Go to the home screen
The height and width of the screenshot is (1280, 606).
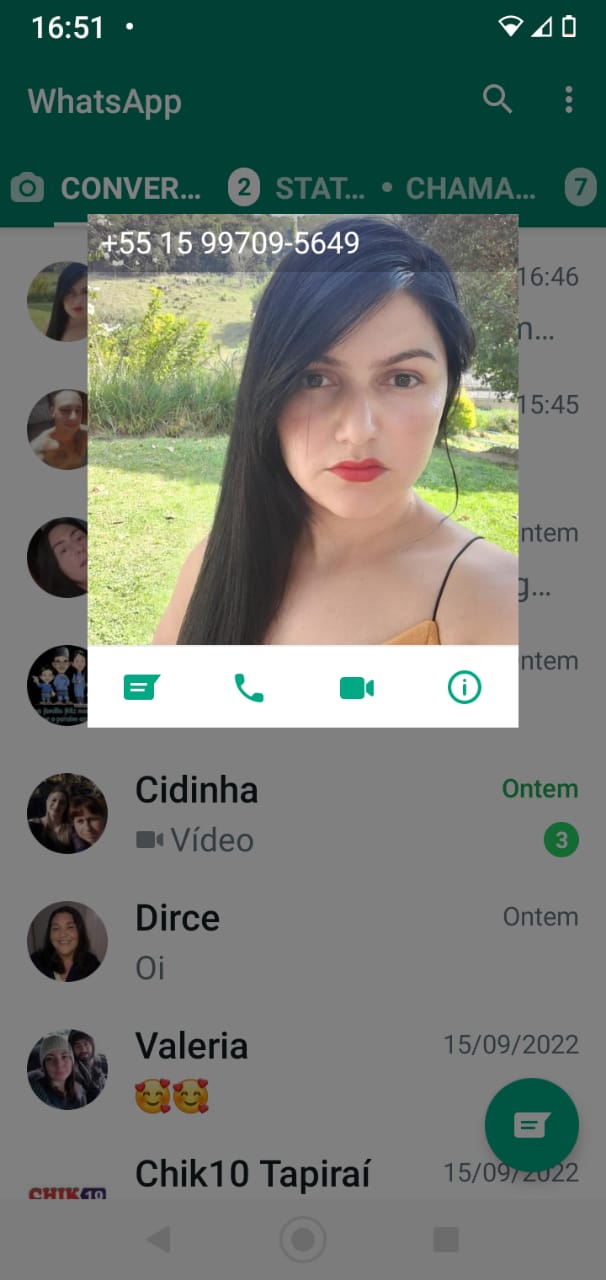tap(303, 1240)
